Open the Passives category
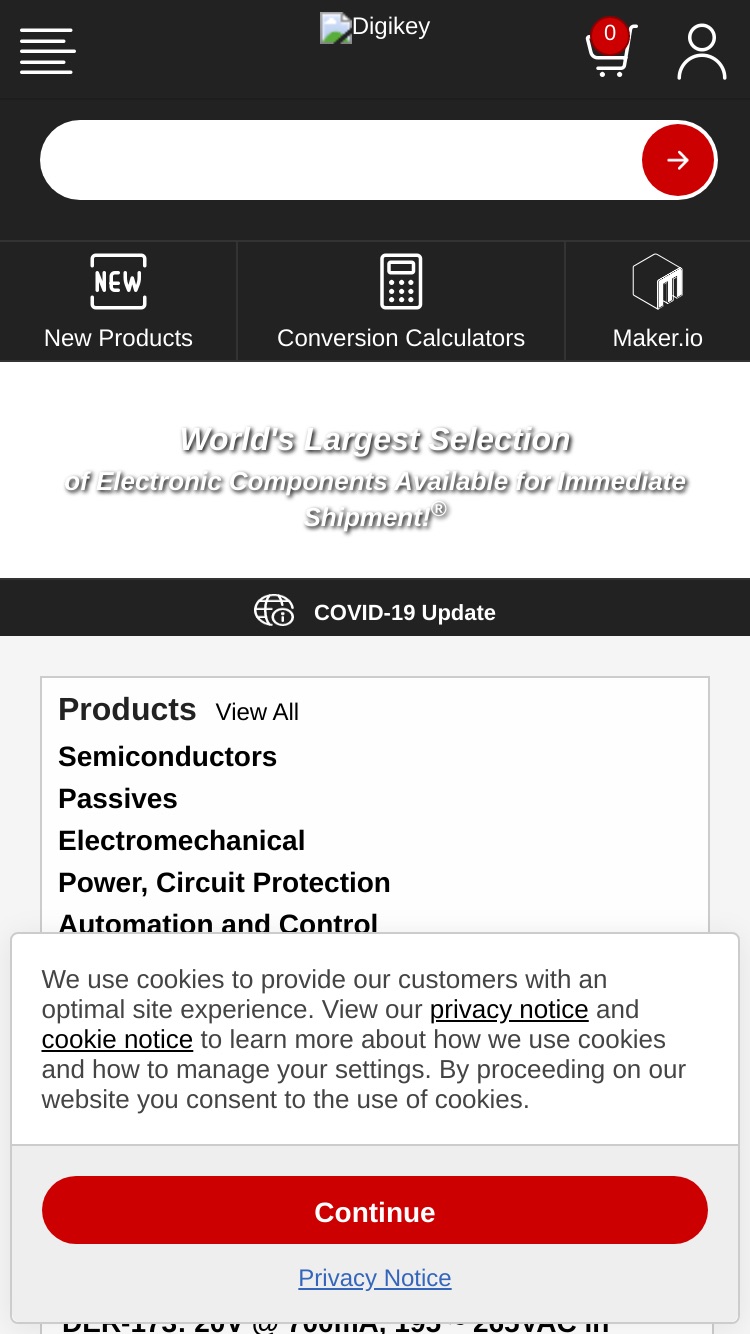Viewport: 750px width, 1334px height. [x=117, y=798]
